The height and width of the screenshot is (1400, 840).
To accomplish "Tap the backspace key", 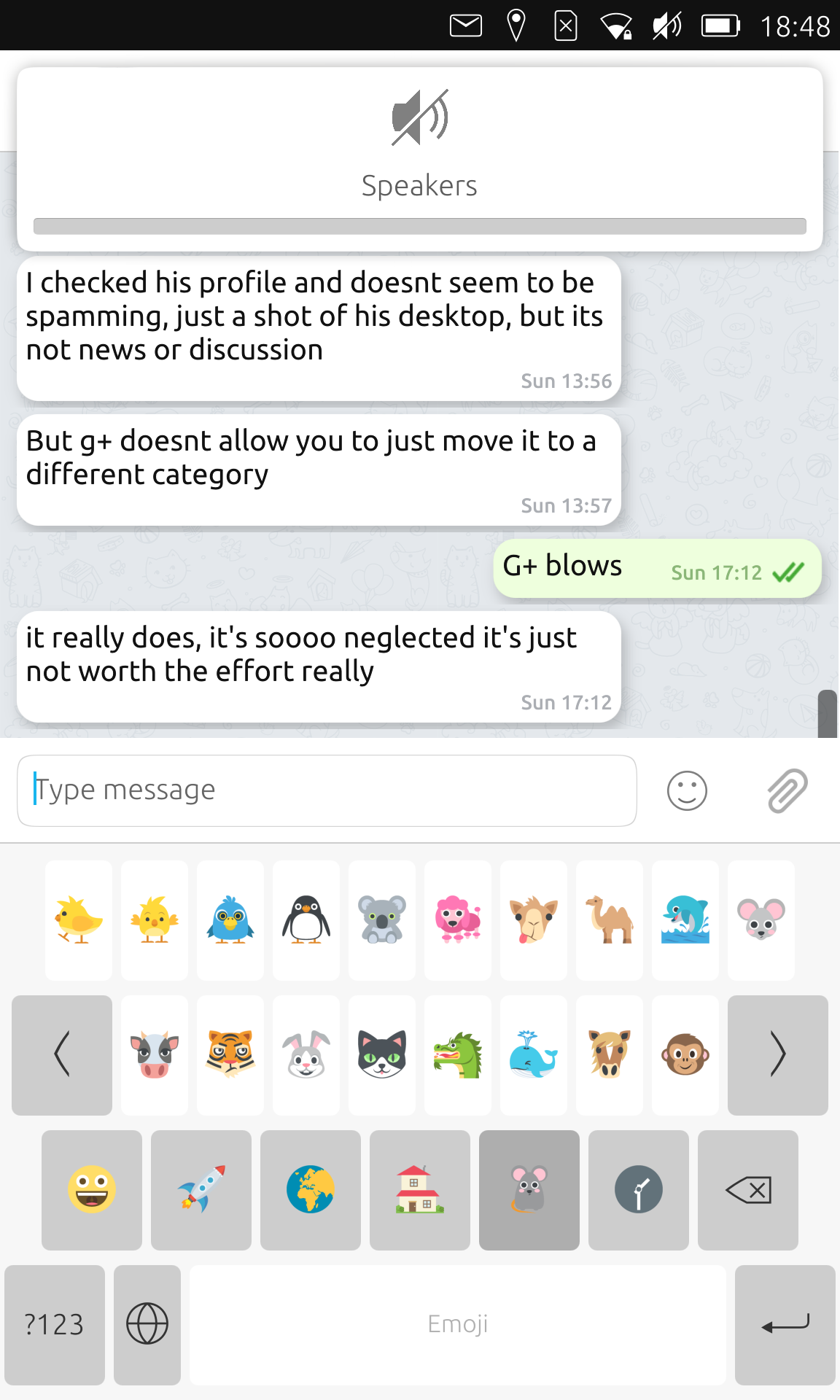I will click(748, 1189).
